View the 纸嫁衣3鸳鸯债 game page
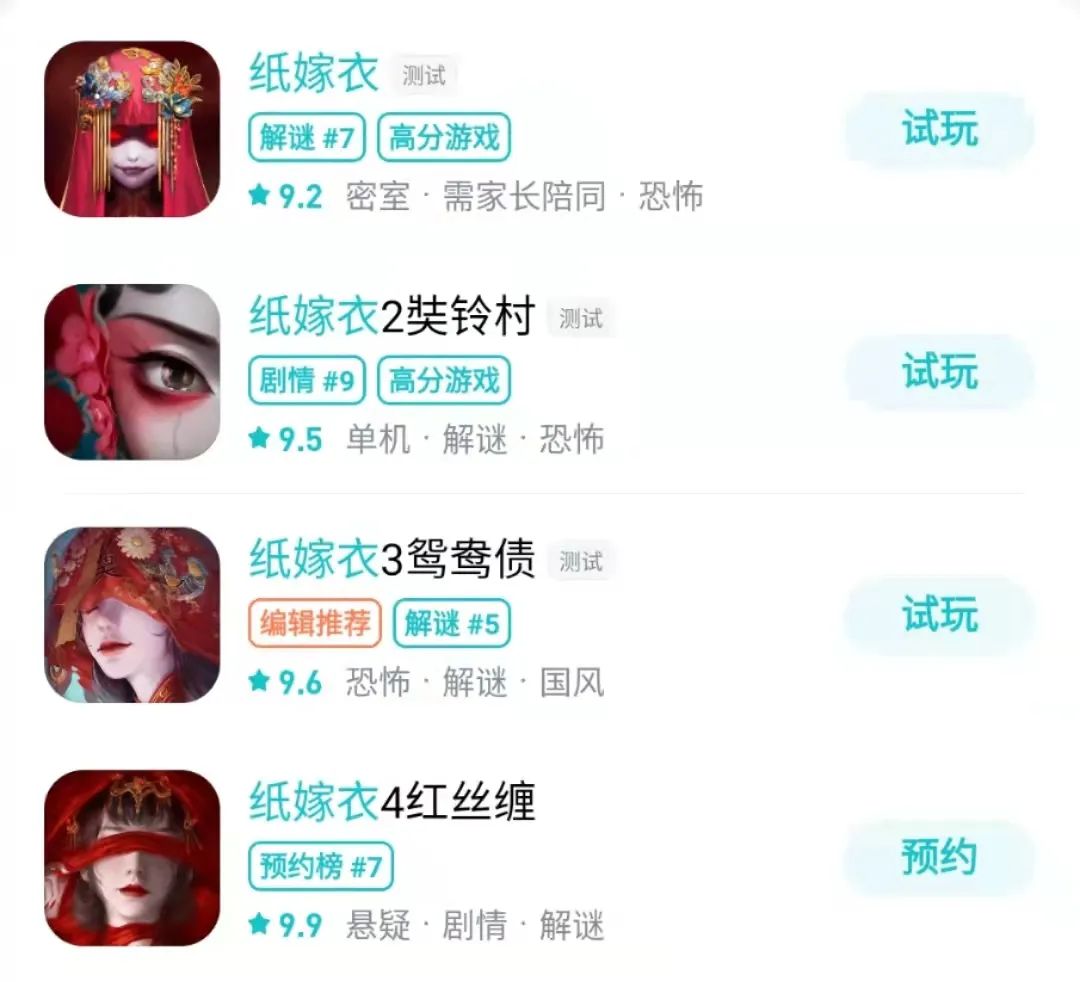 pos(392,558)
